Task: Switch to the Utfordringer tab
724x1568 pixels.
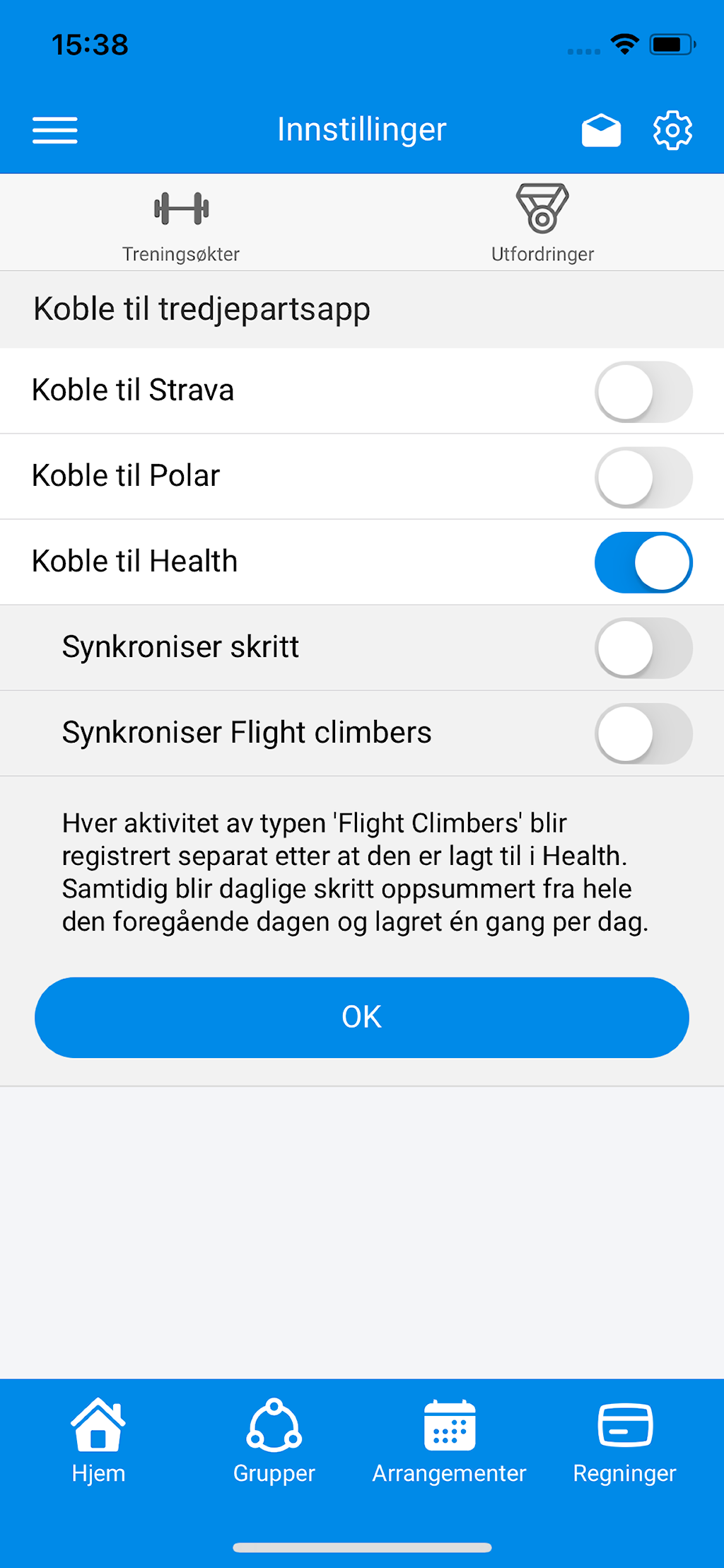Action: point(542,223)
